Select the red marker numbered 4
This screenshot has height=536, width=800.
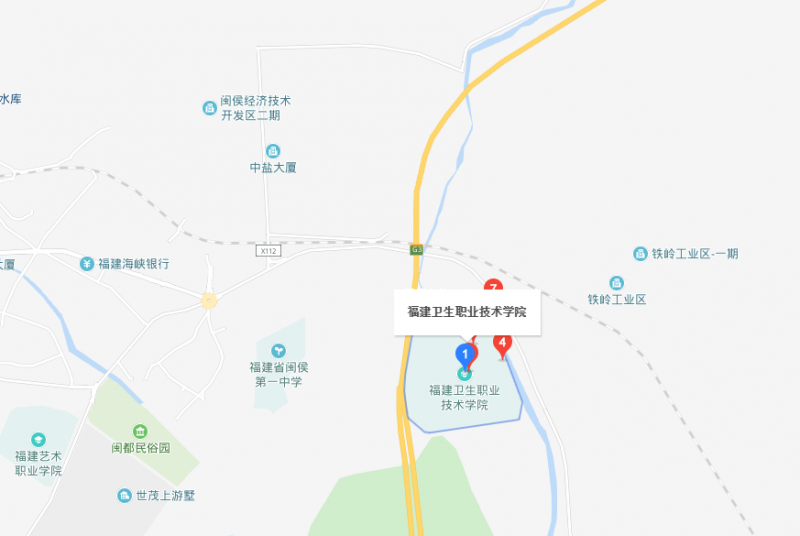point(503,343)
